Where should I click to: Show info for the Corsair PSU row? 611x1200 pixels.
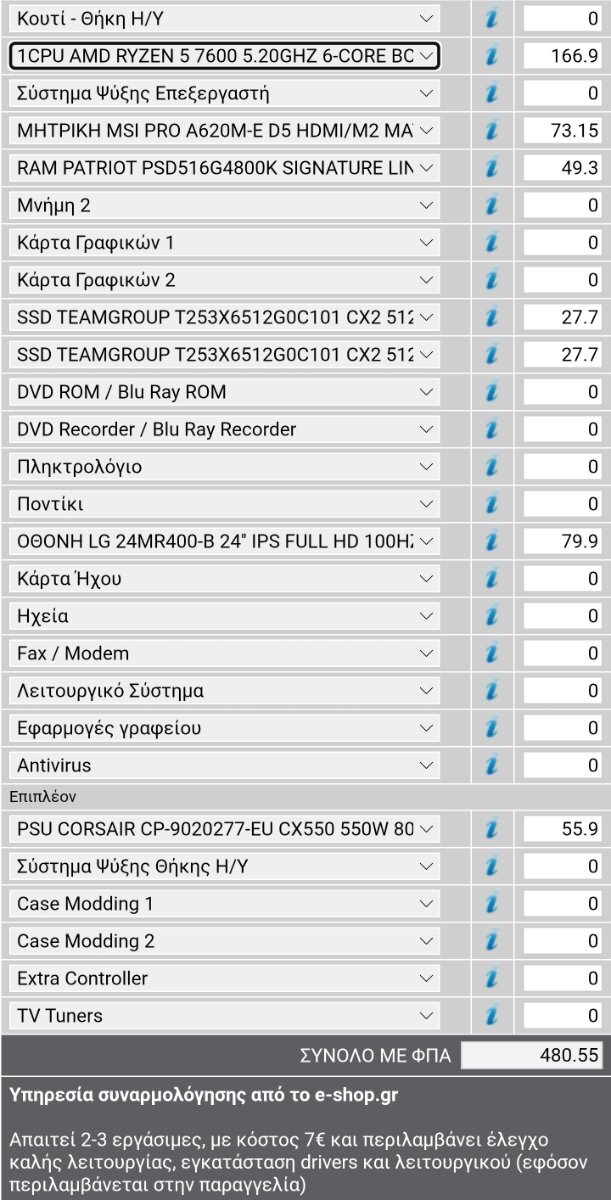click(491, 829)
